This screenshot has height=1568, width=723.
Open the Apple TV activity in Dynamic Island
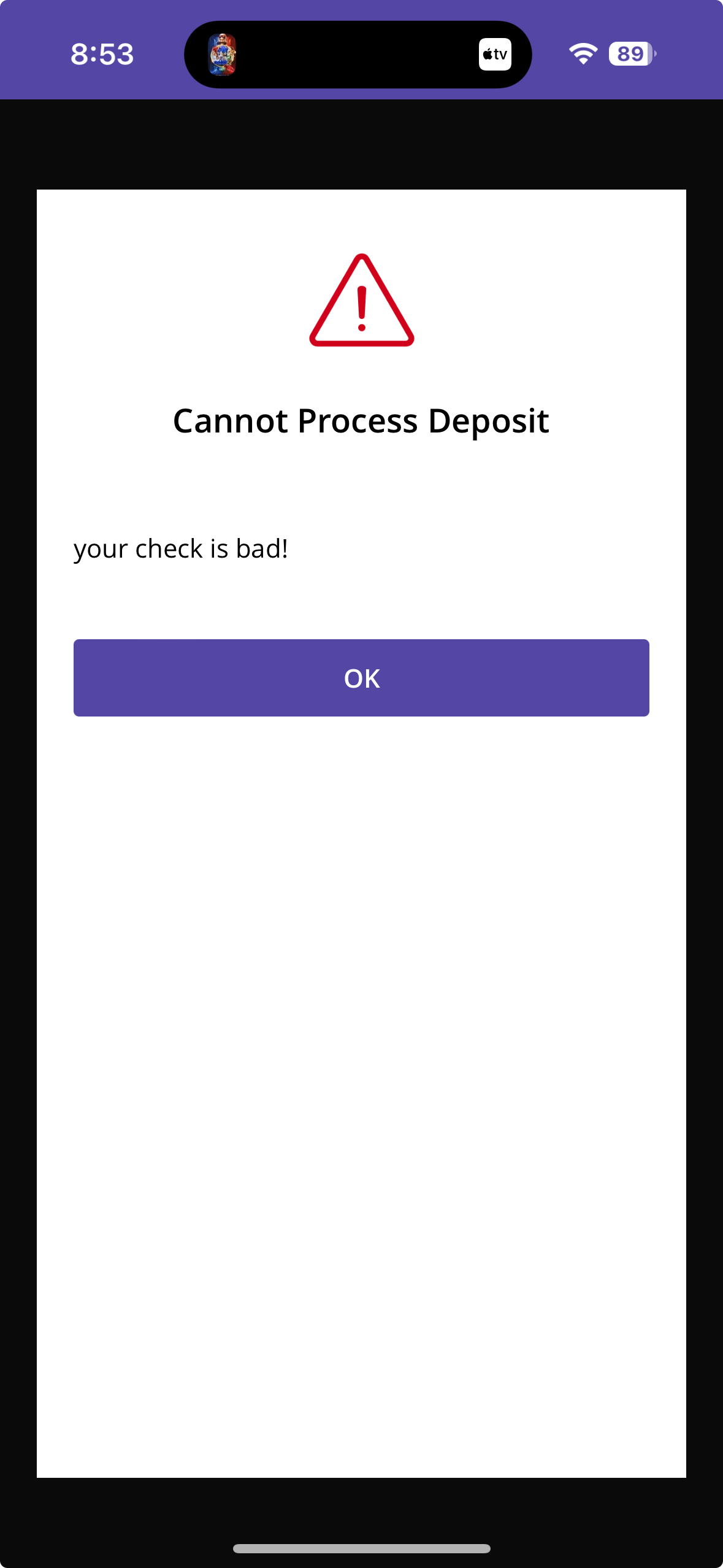(495, 55)
